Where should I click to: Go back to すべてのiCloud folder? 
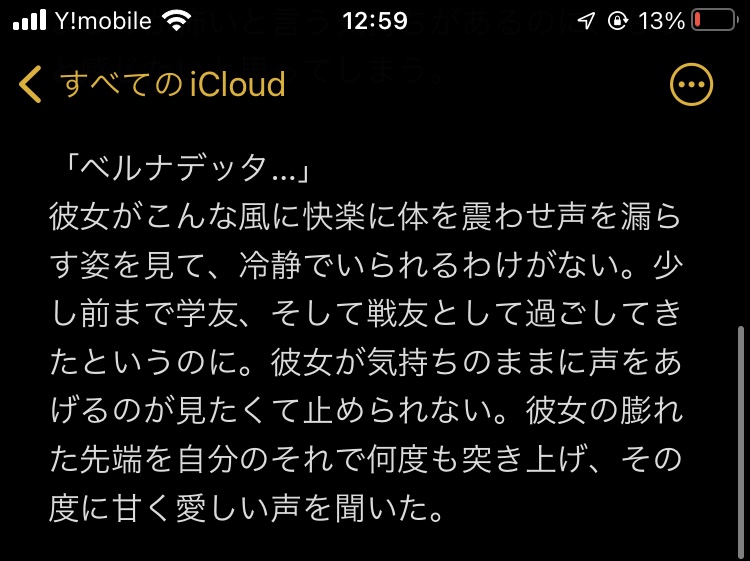(x=153, y=84)
